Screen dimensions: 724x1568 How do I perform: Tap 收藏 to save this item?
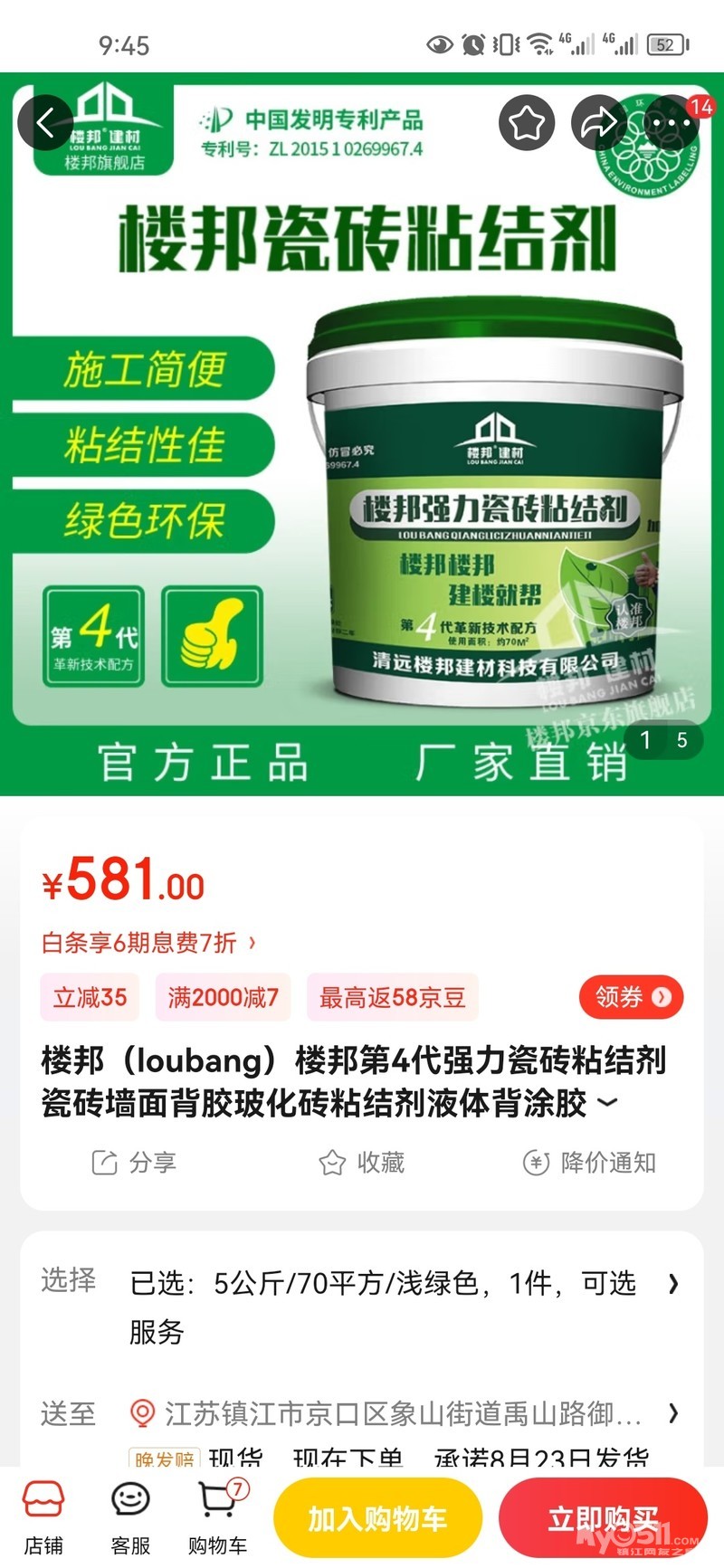click(362, 1162)
